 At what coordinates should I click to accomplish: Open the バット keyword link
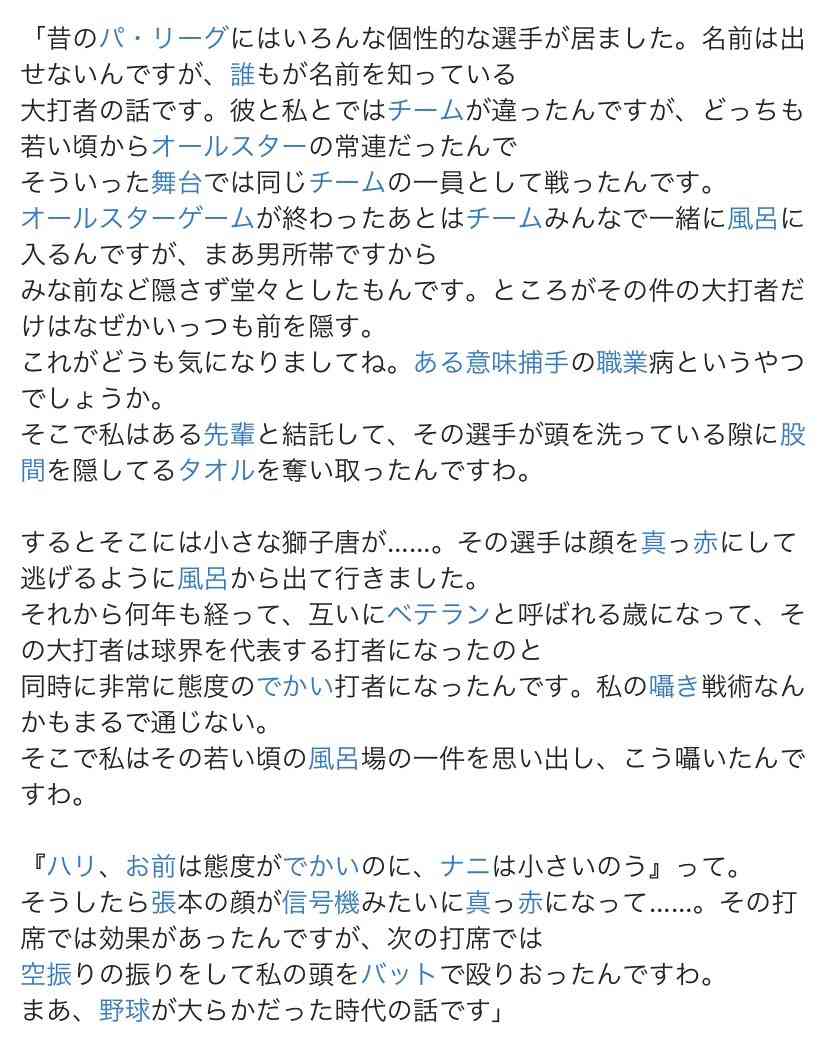pos(398,973)
